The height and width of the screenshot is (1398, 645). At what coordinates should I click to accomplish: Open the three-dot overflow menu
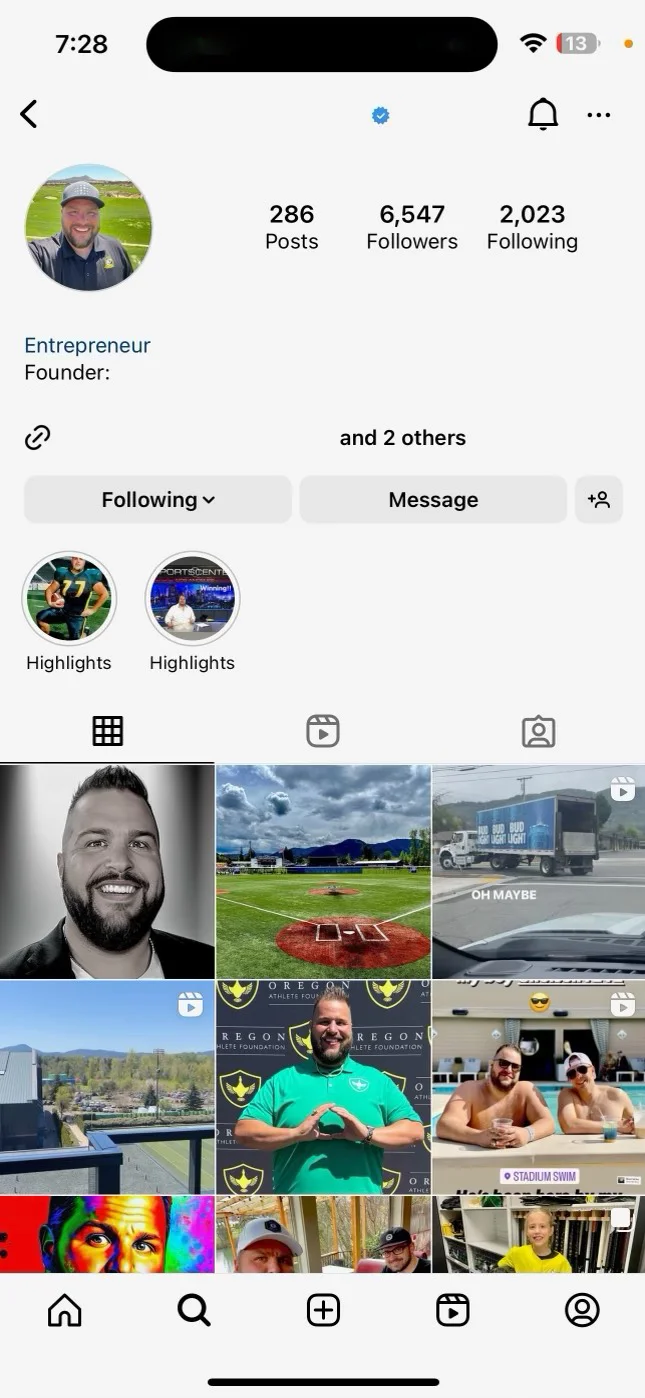click(599, 115)
